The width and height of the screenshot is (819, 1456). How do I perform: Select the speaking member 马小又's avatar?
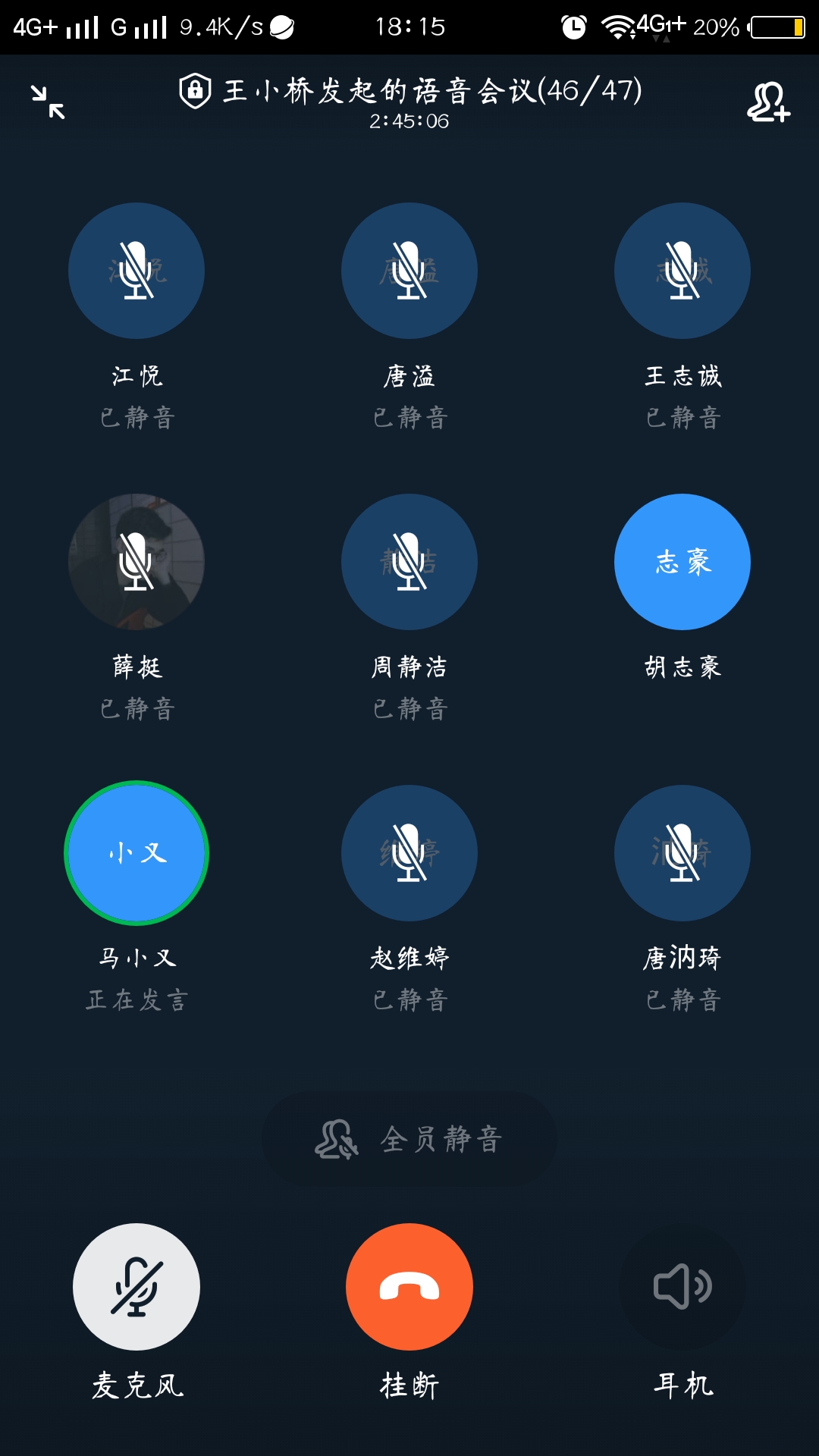point(136,853)
